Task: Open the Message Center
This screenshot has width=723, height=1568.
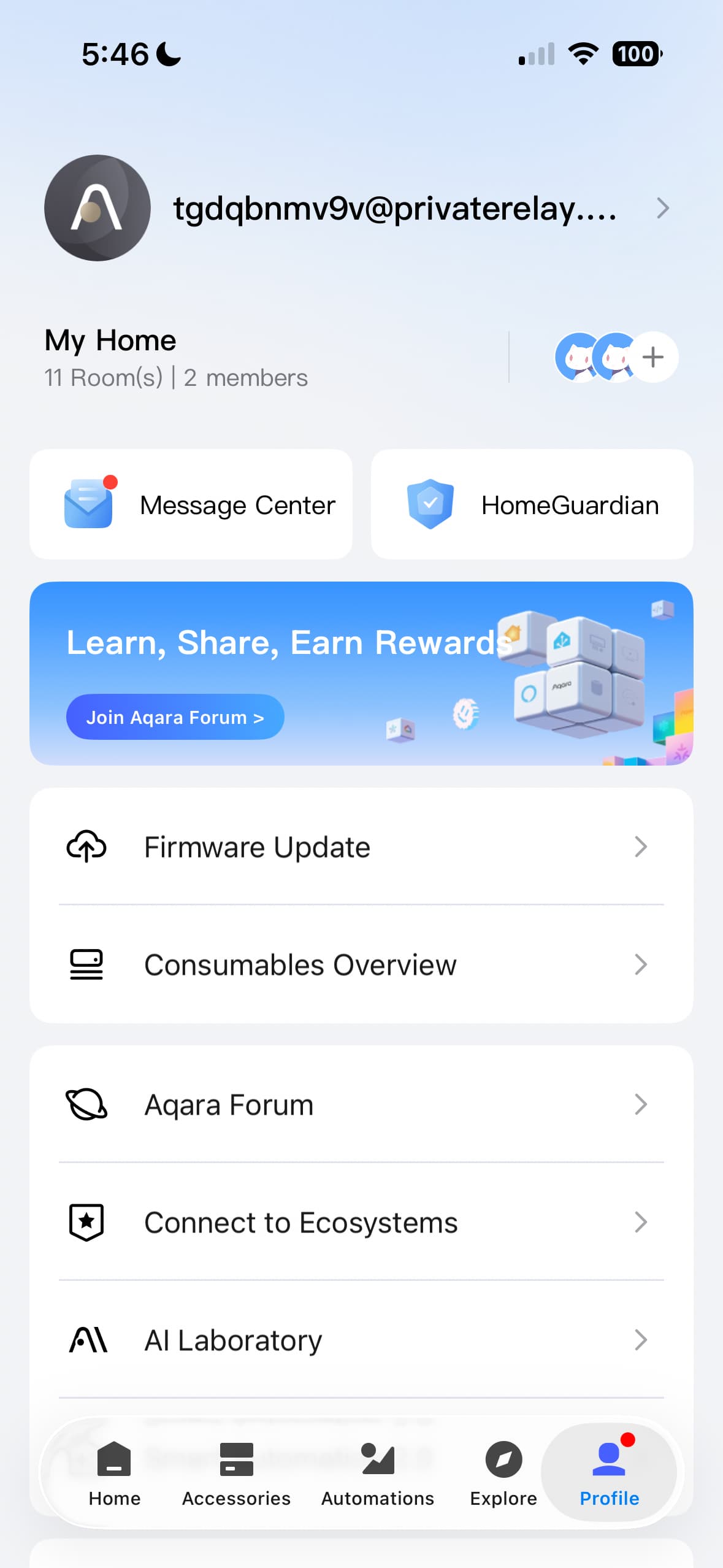Action: [x=191, y=505]
